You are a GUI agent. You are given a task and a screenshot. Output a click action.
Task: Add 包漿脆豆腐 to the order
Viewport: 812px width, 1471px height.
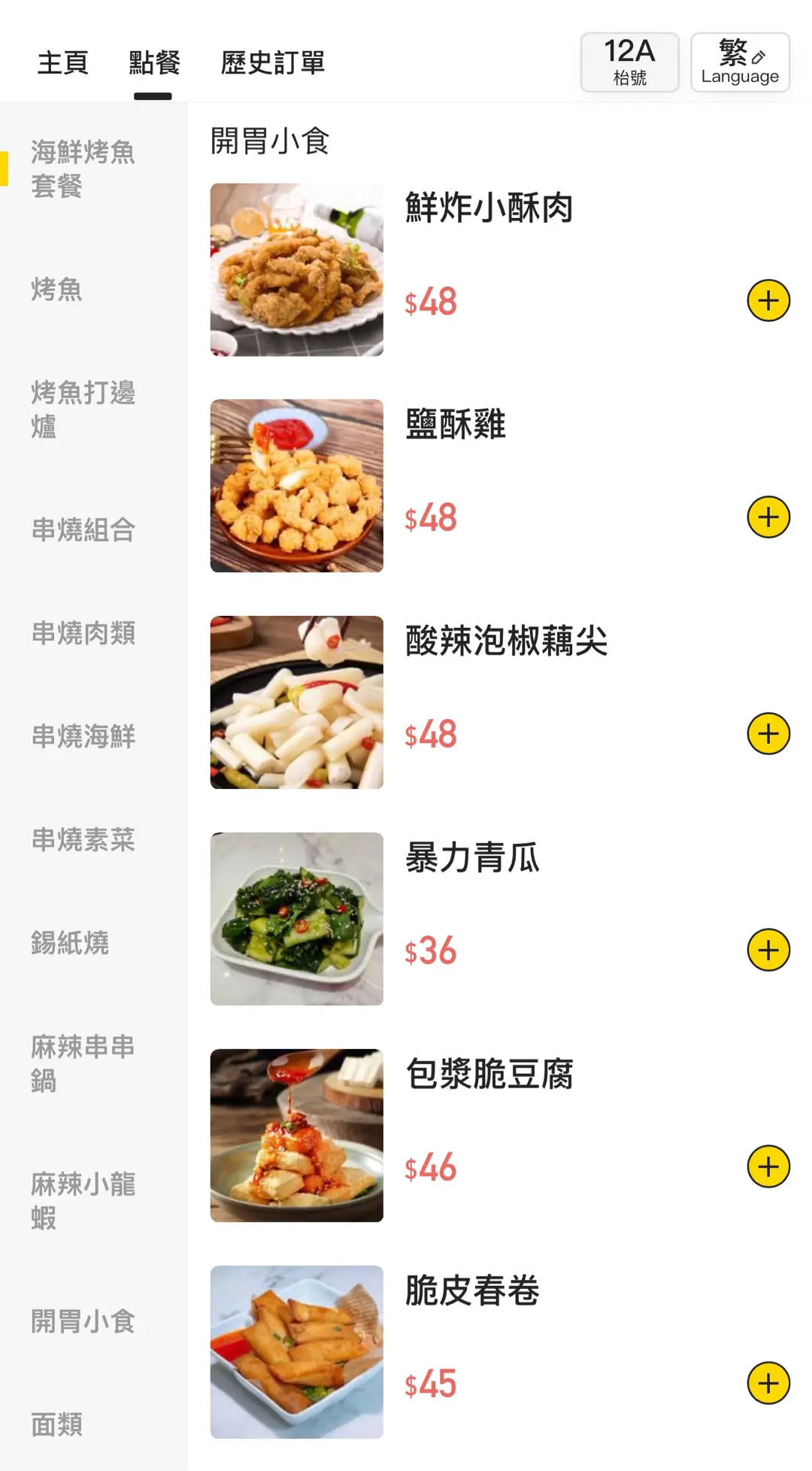pos(768,1166)
